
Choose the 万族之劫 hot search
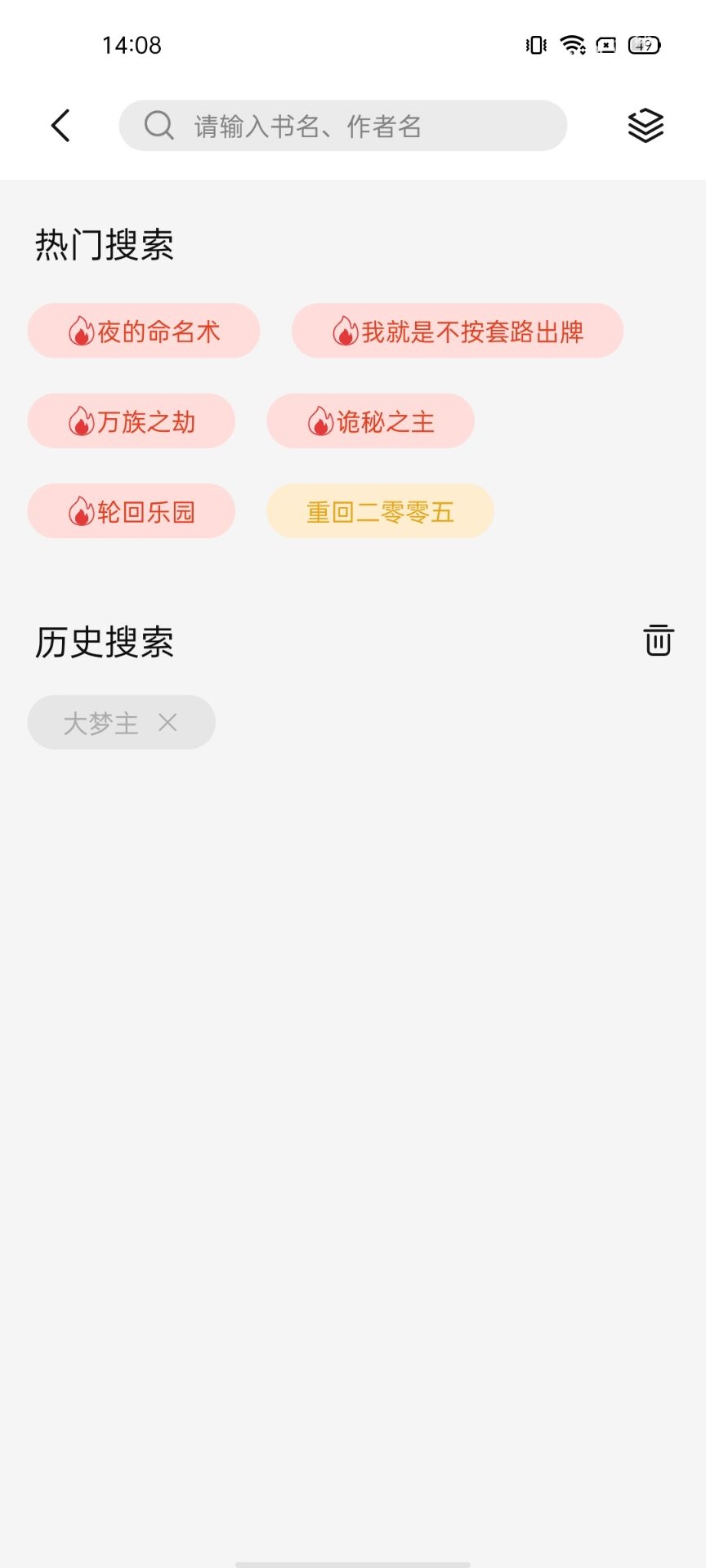click(x=132, y=421)
